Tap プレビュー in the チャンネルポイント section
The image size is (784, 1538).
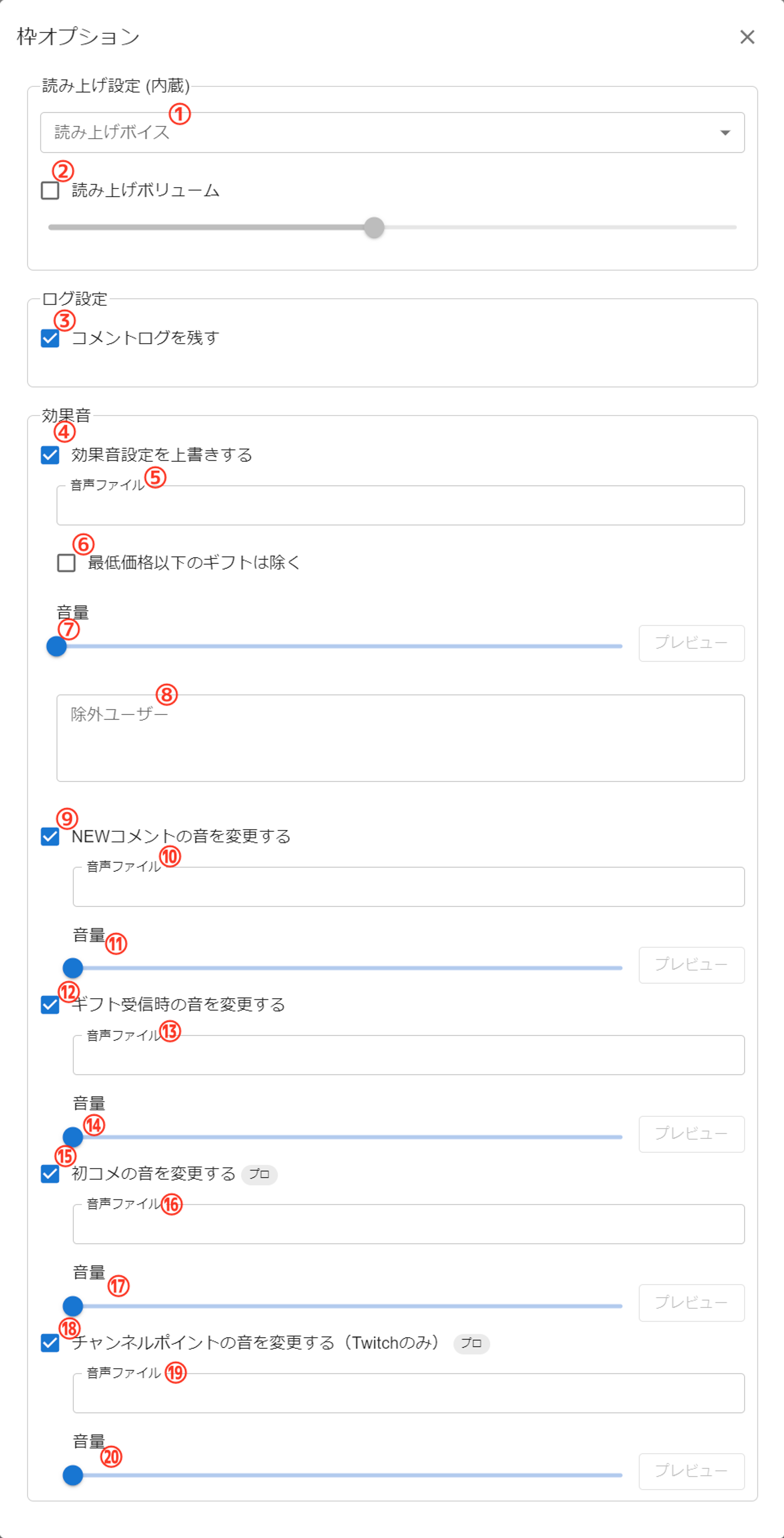click(x=691, y=1471)
